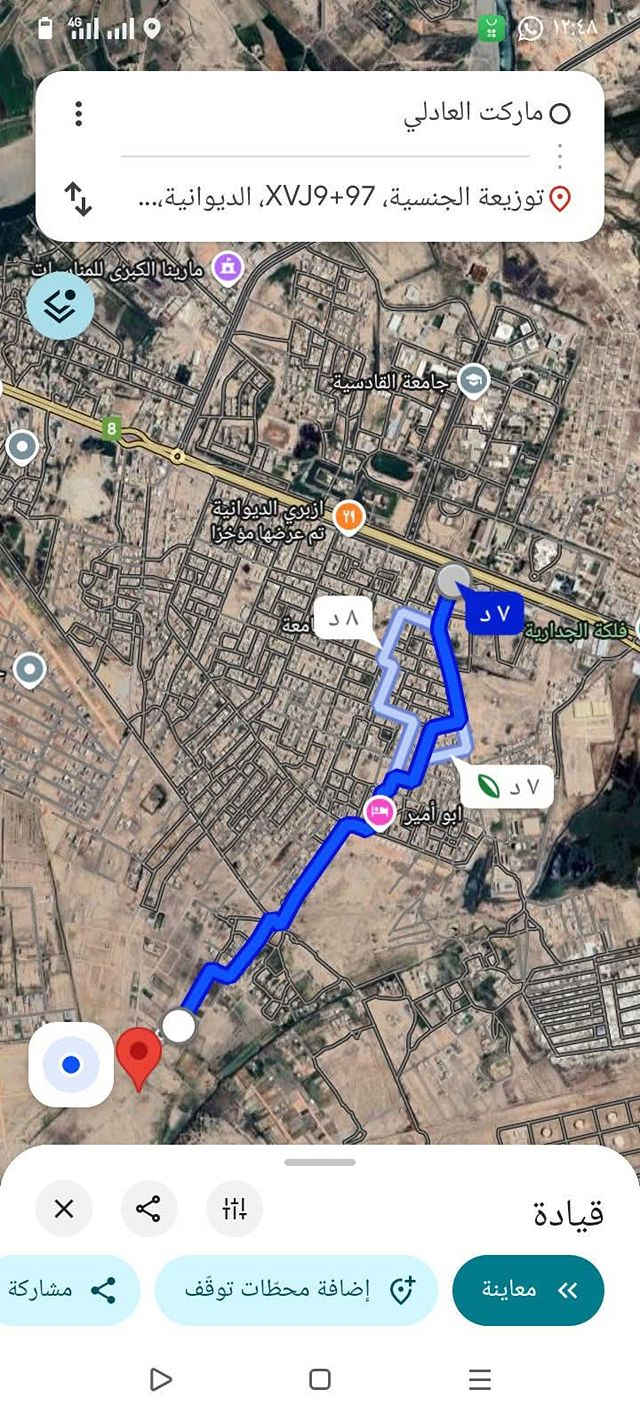Screen dimensions: 640x1422
Task: Swap origin and destination
Action: (x=78, y=198)
